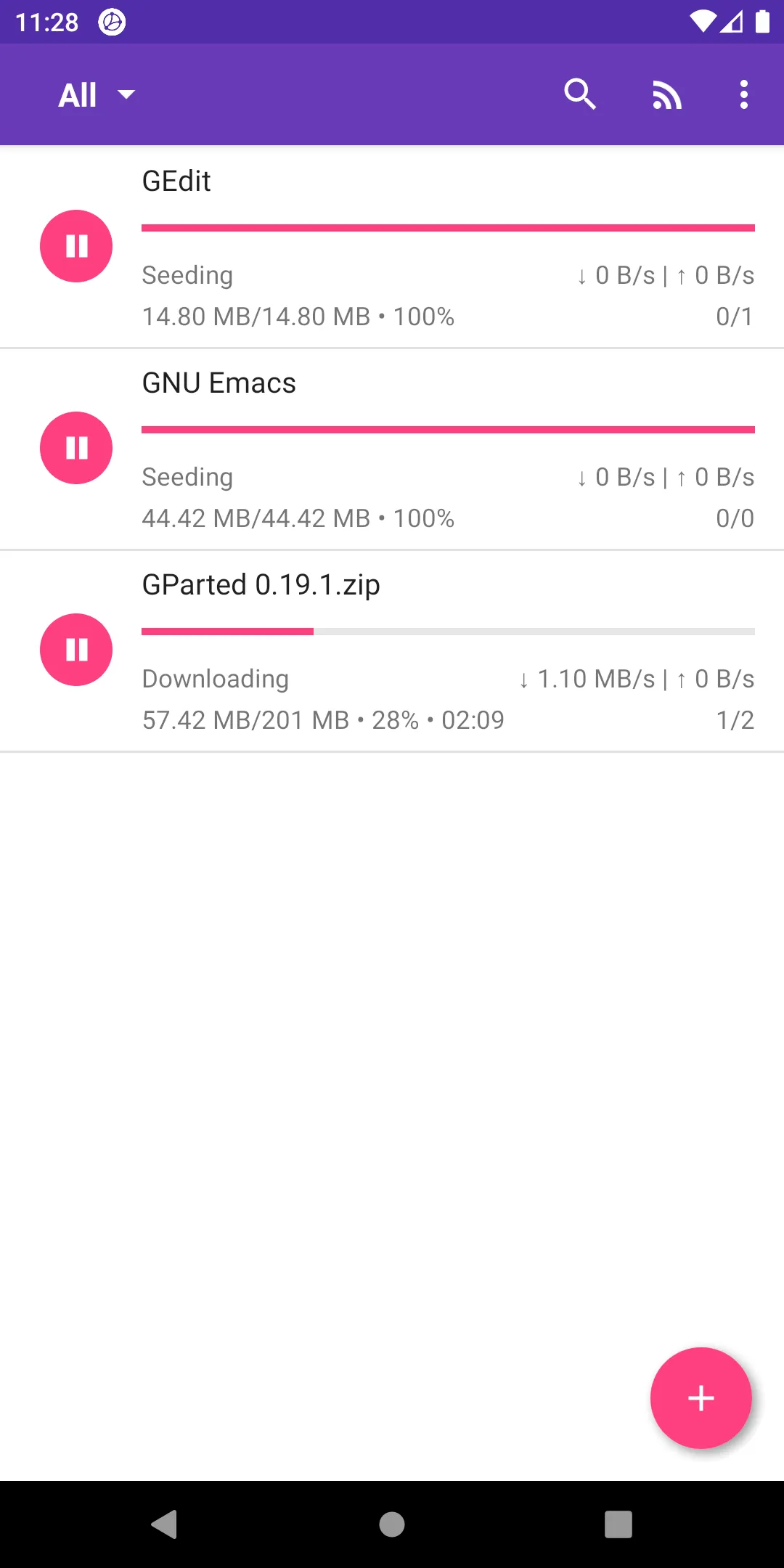784x1568 pixels.
Task: Open the three-dot options menu
Action: pos(743,94)
